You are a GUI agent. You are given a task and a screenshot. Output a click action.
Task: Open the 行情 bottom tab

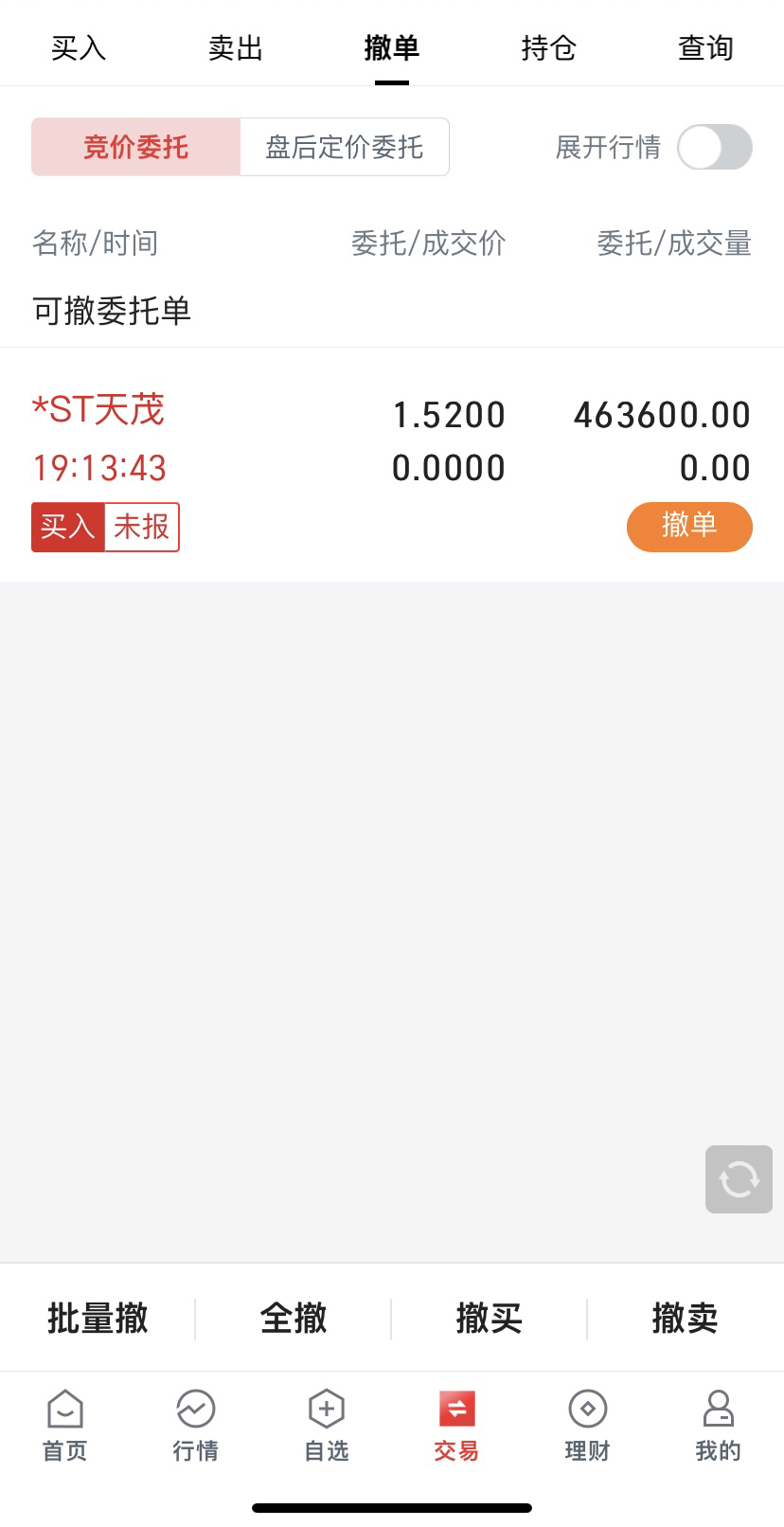click(x=196, y=1426)
